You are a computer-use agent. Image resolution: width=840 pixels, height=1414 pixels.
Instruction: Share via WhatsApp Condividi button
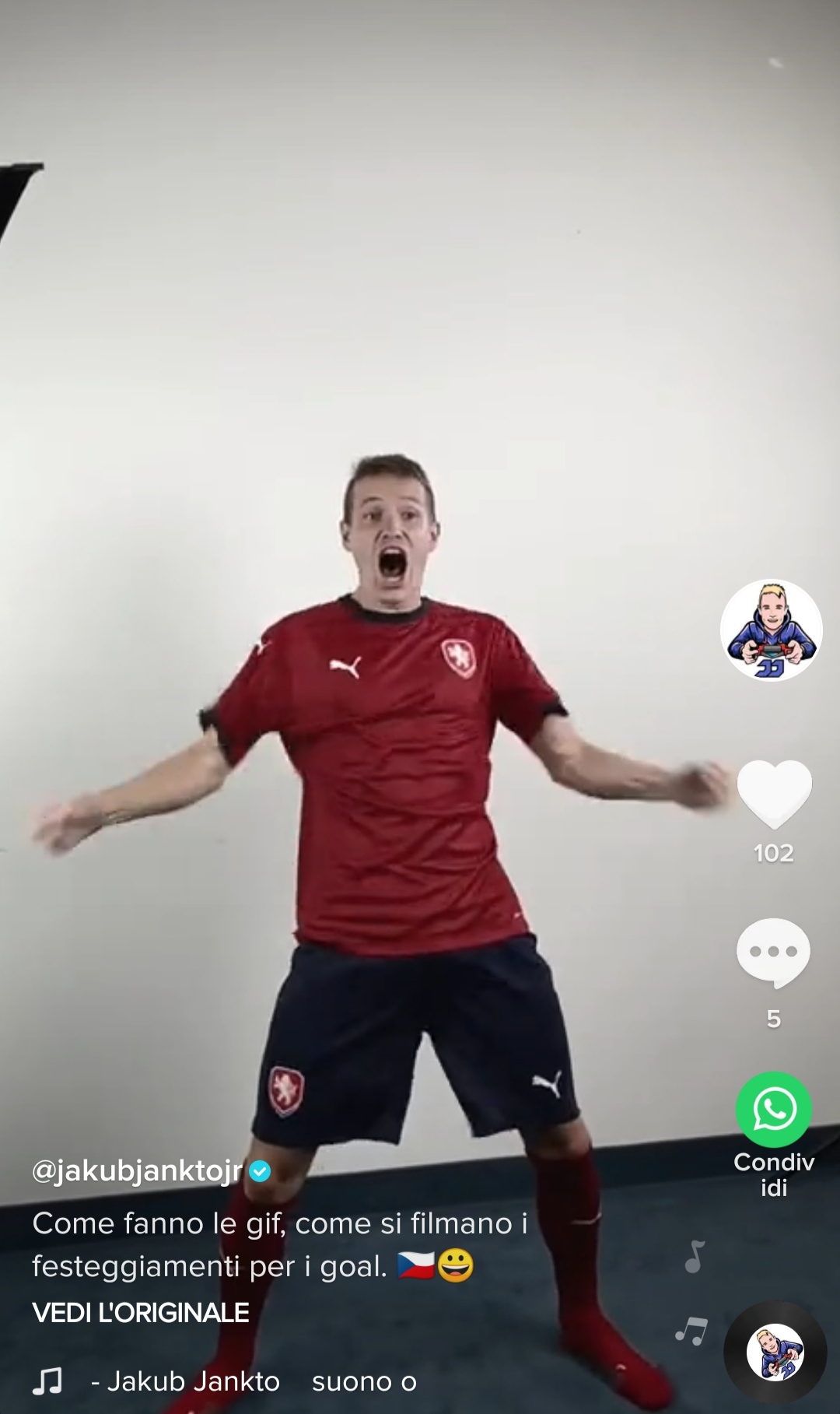[774, 1110]
